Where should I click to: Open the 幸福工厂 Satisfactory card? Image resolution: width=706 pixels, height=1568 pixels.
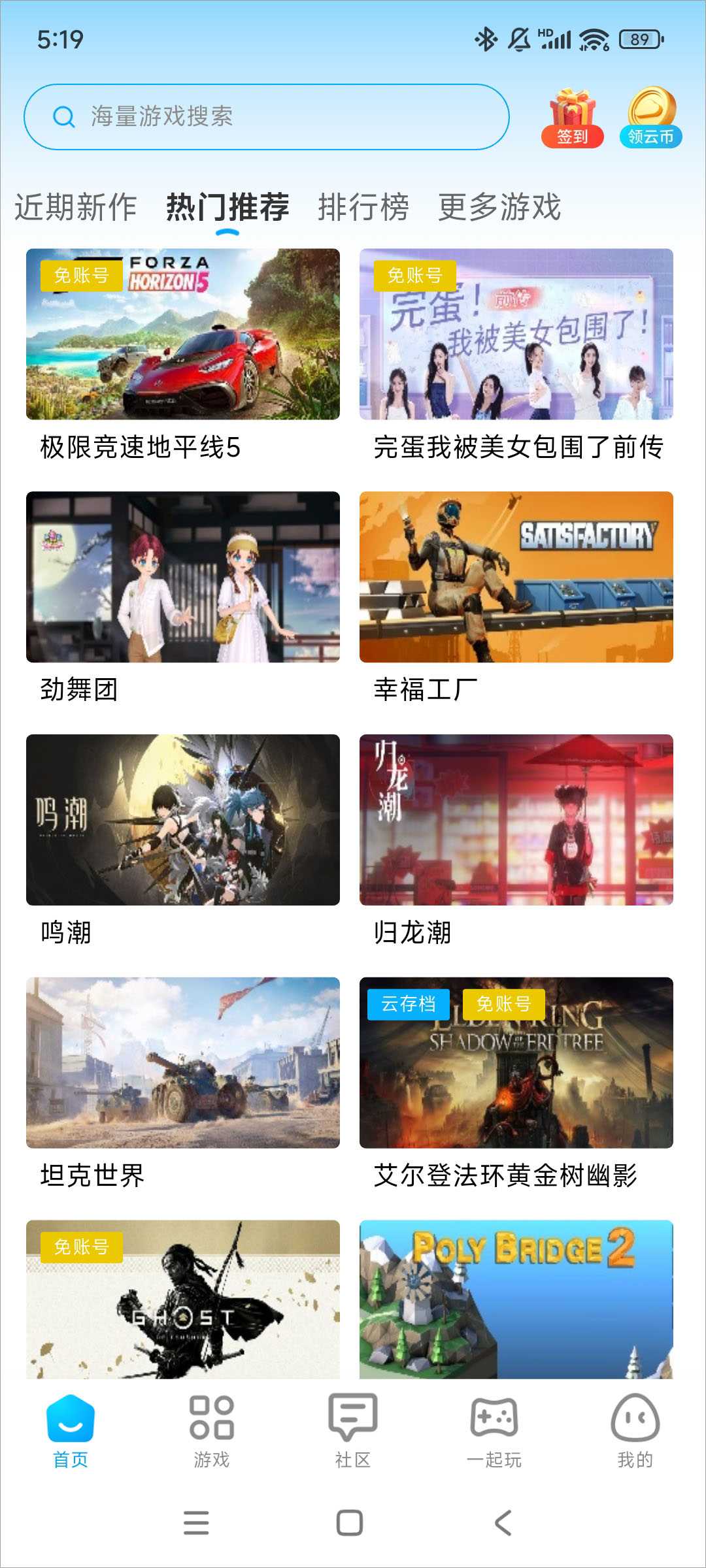(516, 577)
